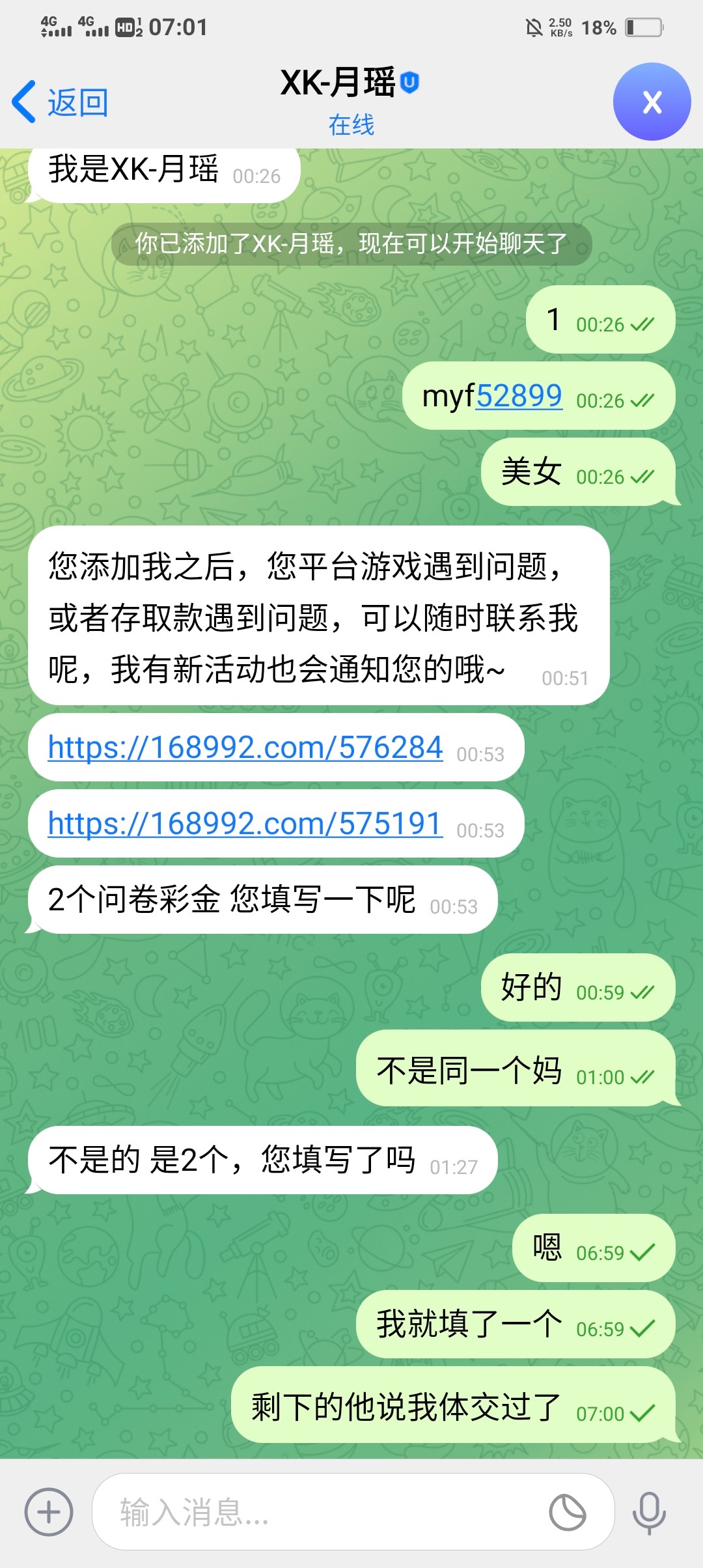Open XK-月瑶's profile avatar
Screen dimensions: 703x1568
click(652, 102)
